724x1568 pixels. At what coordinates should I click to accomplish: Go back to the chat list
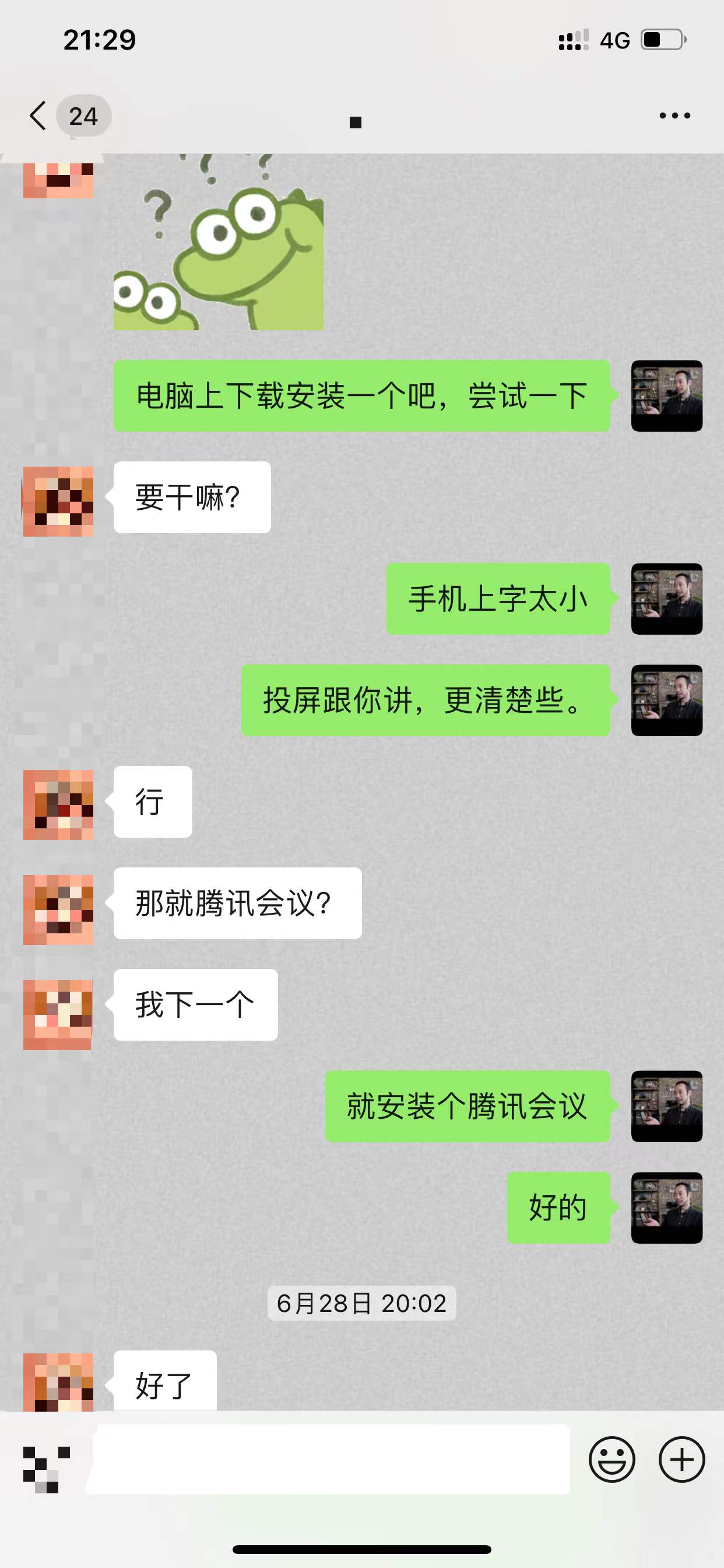(38, 116)
